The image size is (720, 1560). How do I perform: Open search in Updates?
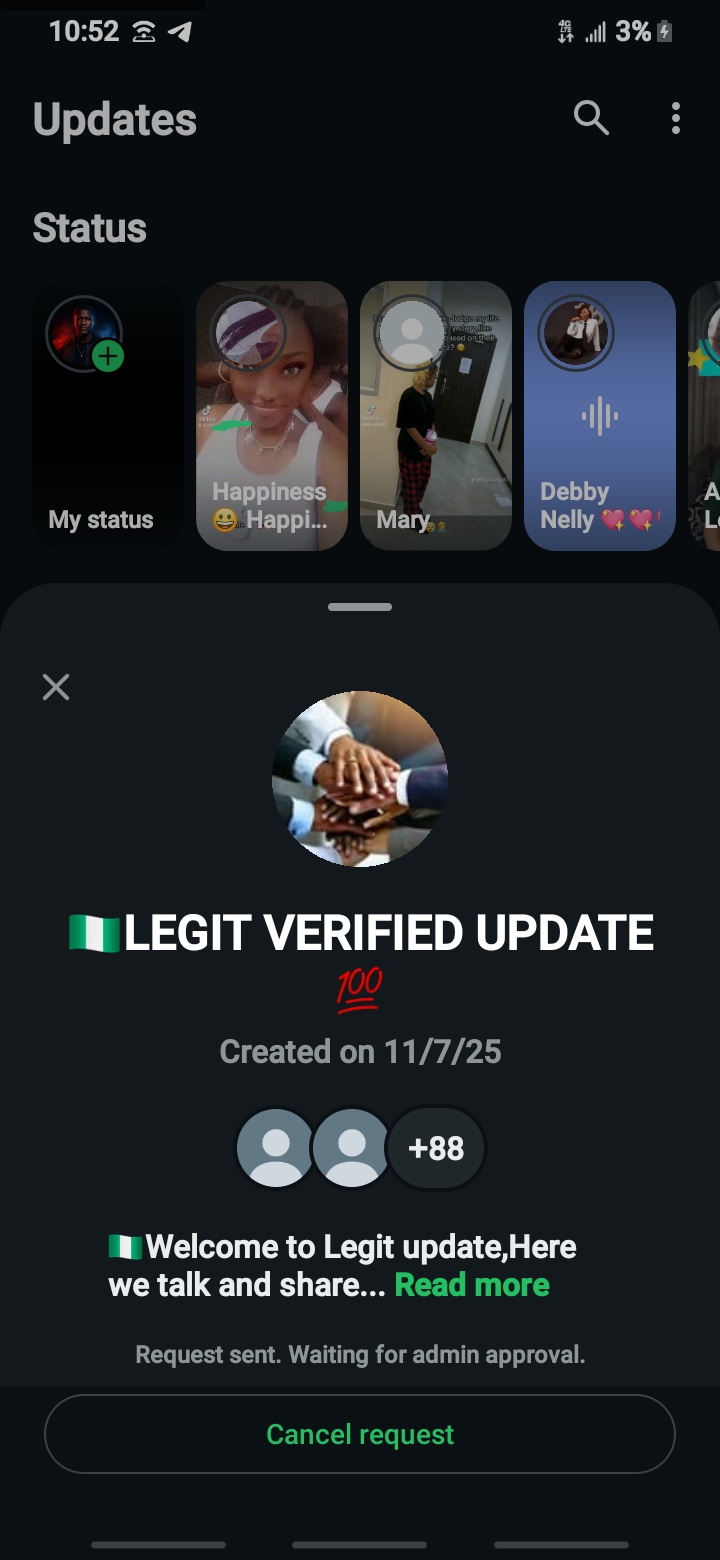pyautogui.click(x=591, y=118)
